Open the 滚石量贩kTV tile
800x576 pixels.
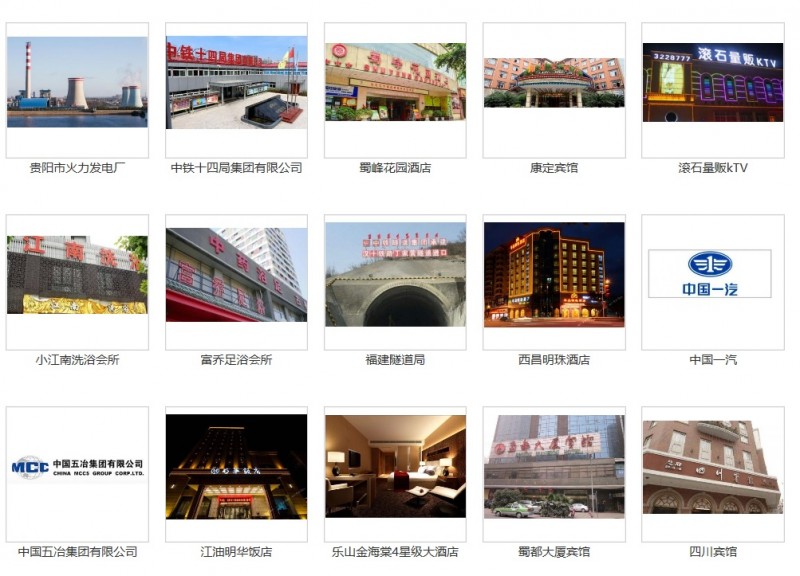[x=712, y=84]
